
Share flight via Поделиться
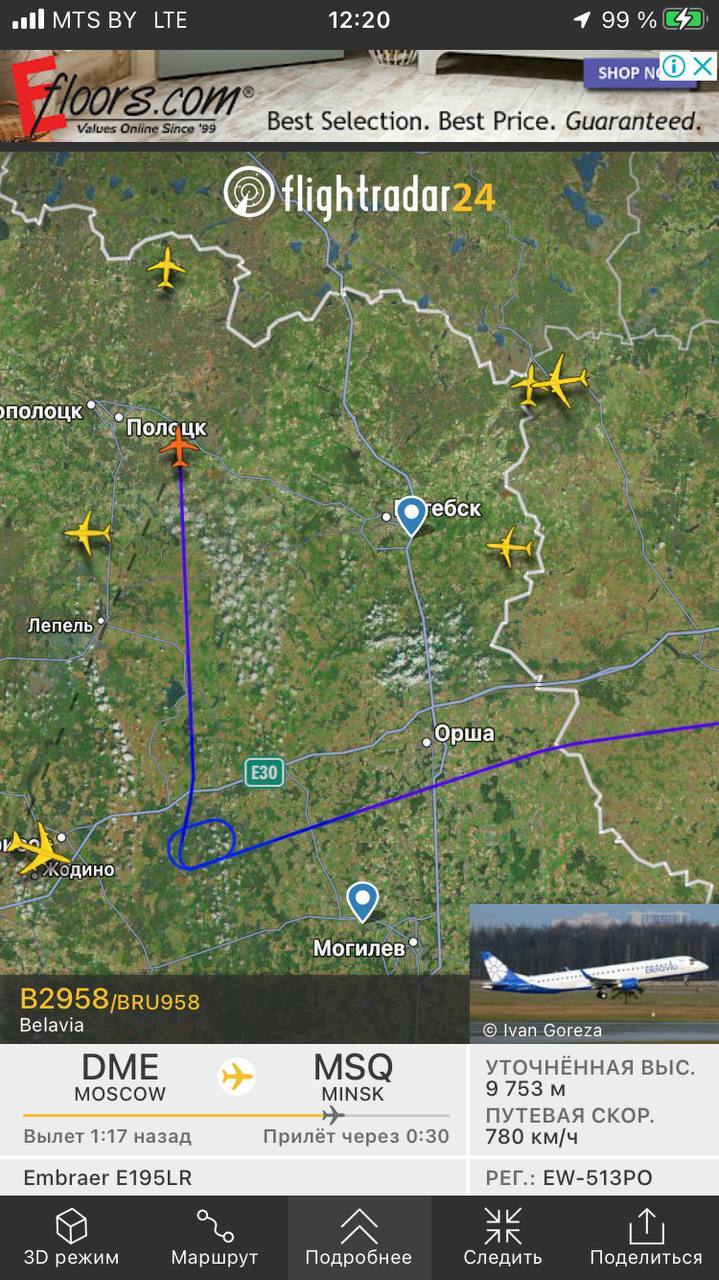click(646, 1238)
